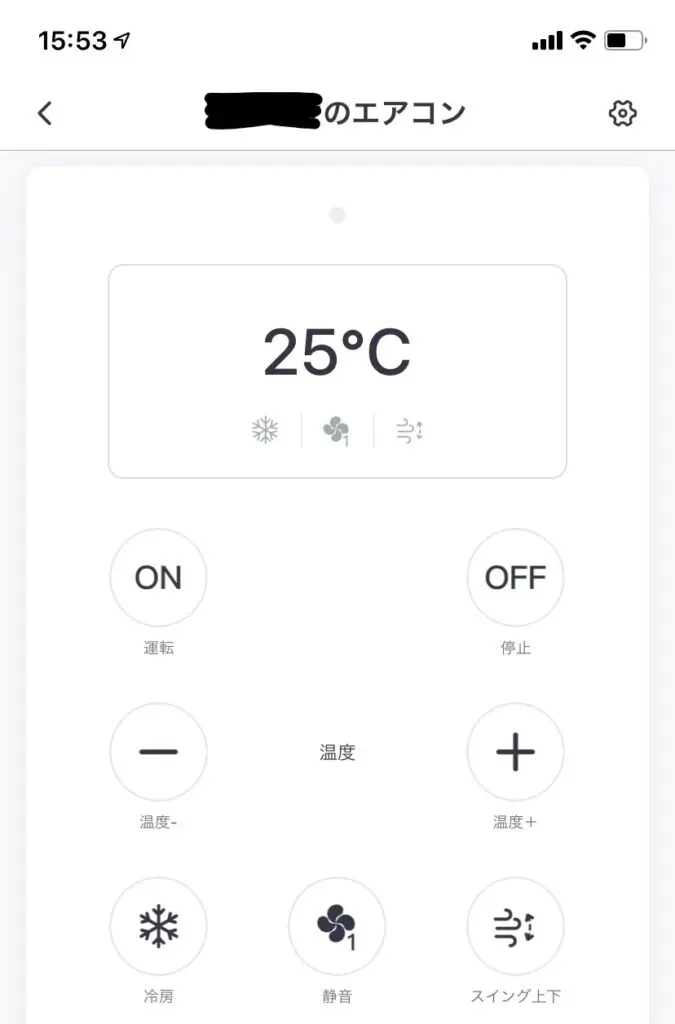Open the air conditioner settings gear
Image resolution: width=675 pixels, height=1024 pixels.
pos(622,113)
